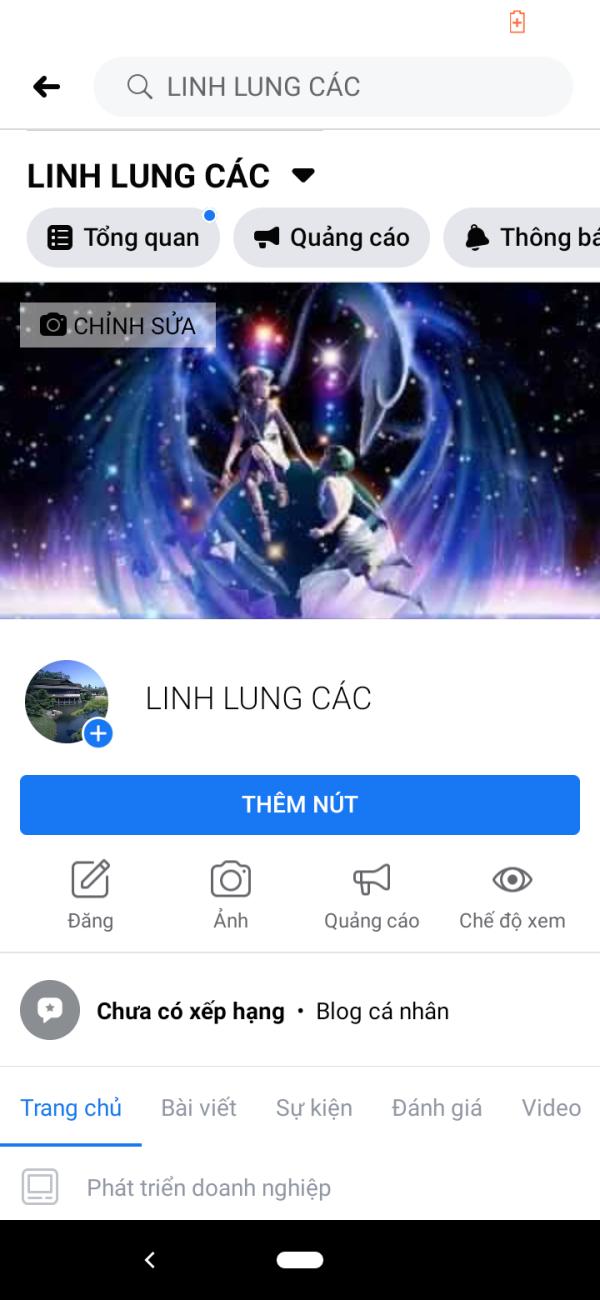Switch to the Bài viết tab

pyautogui.click(x=199, y=1108)
